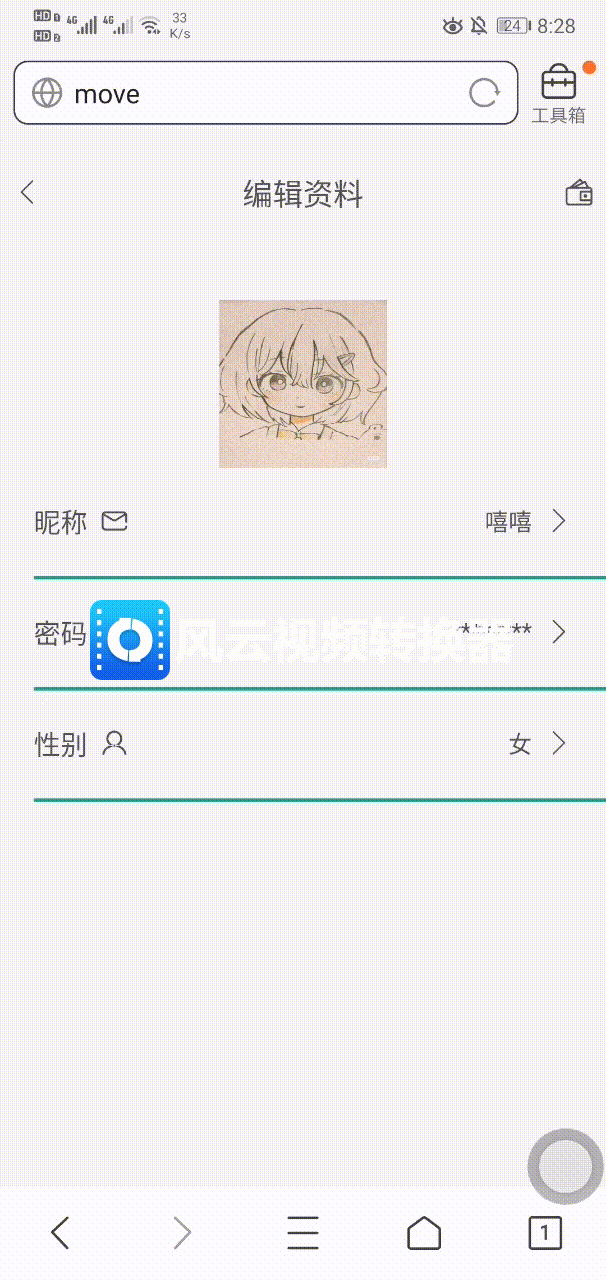Change the 性别 gender setting
606x1280 pixels.
click(303, 744)
